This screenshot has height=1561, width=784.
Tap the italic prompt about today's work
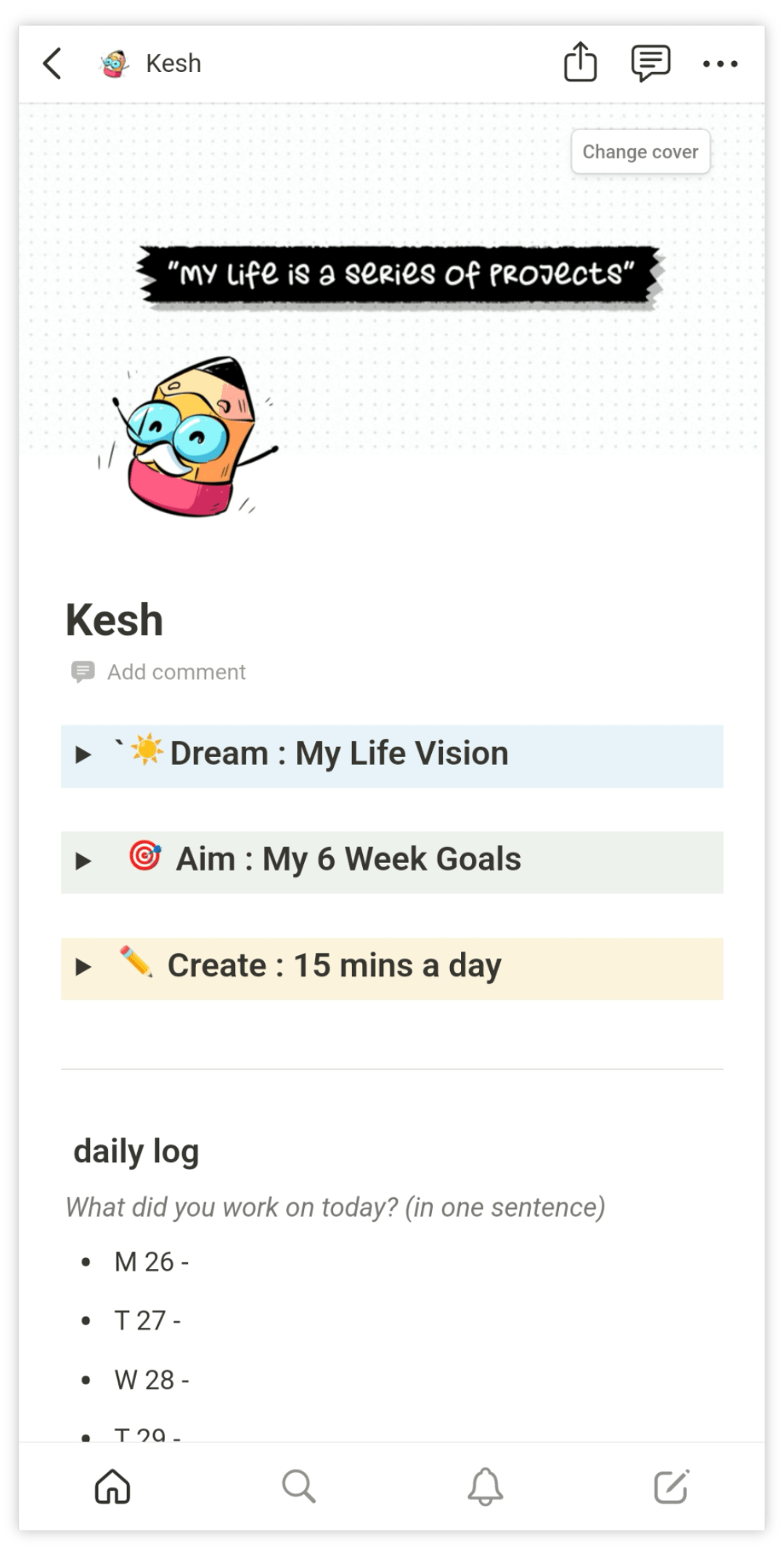coord(334,1206)
